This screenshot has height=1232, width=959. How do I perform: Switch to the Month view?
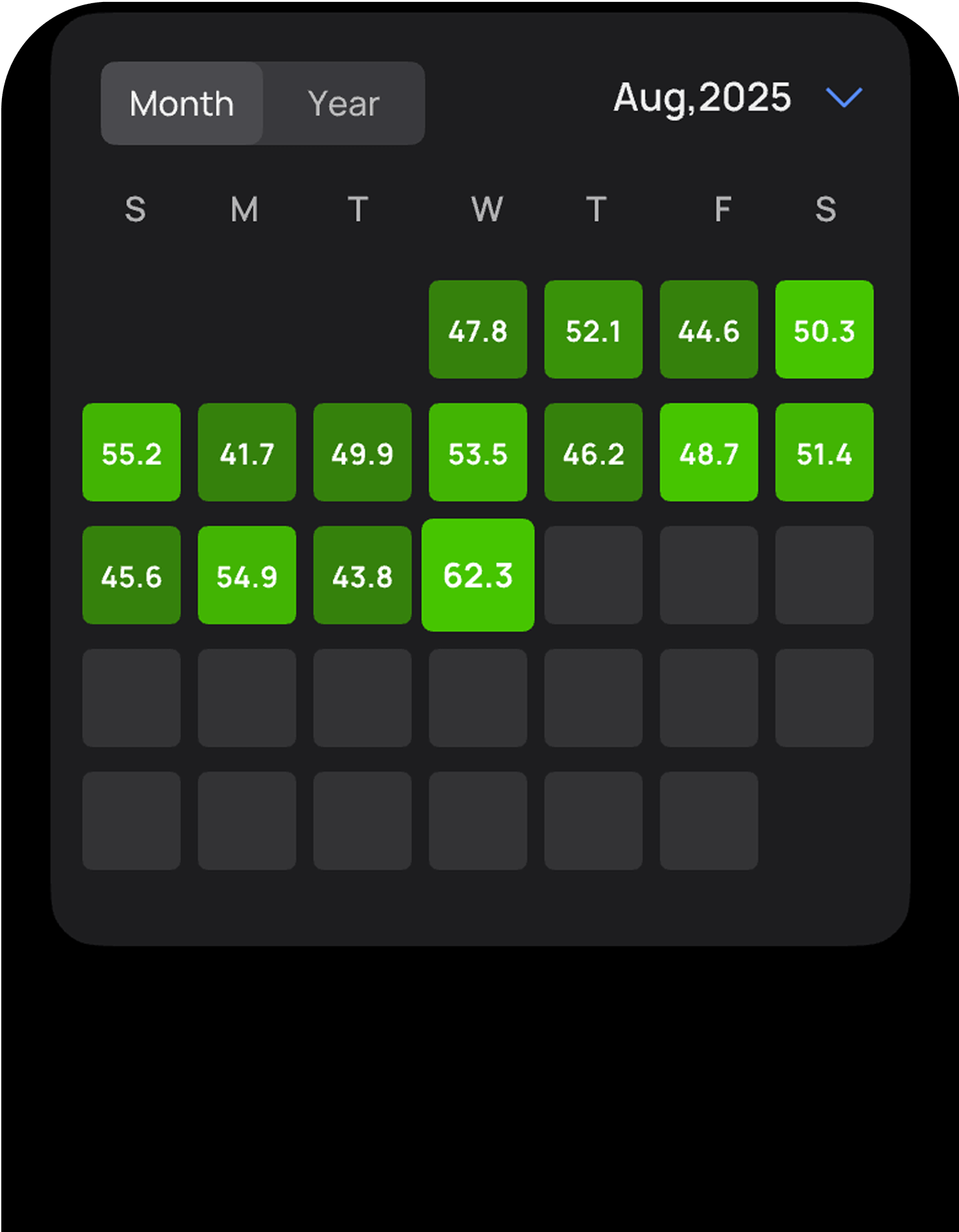[x=182, y=104]
